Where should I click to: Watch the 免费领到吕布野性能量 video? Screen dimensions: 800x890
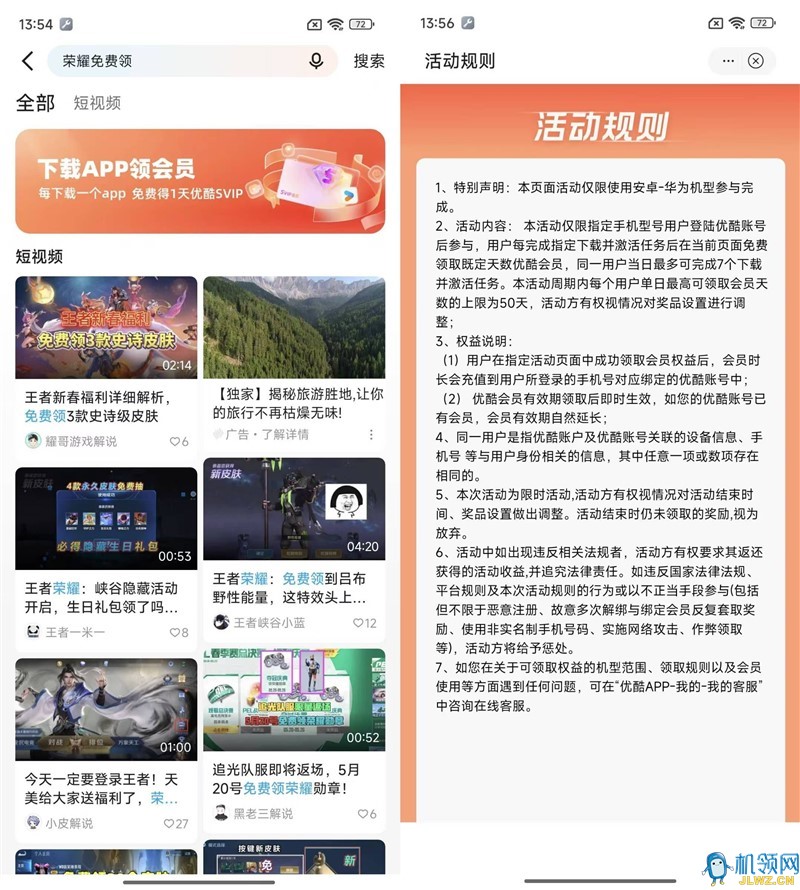coord(294,509)
